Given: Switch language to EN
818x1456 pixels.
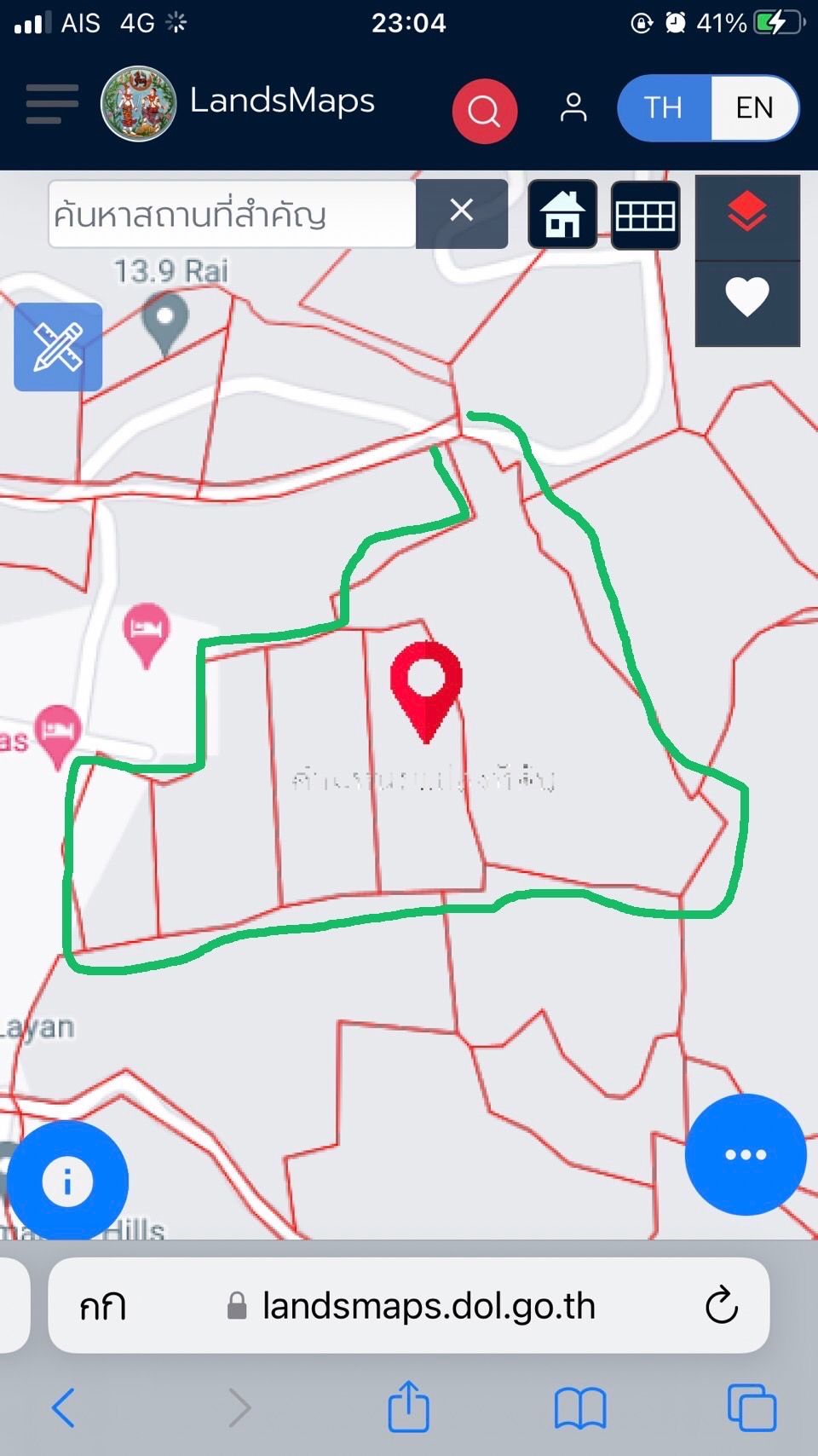Looking at the screenshot, I should [x=755, y=108].
